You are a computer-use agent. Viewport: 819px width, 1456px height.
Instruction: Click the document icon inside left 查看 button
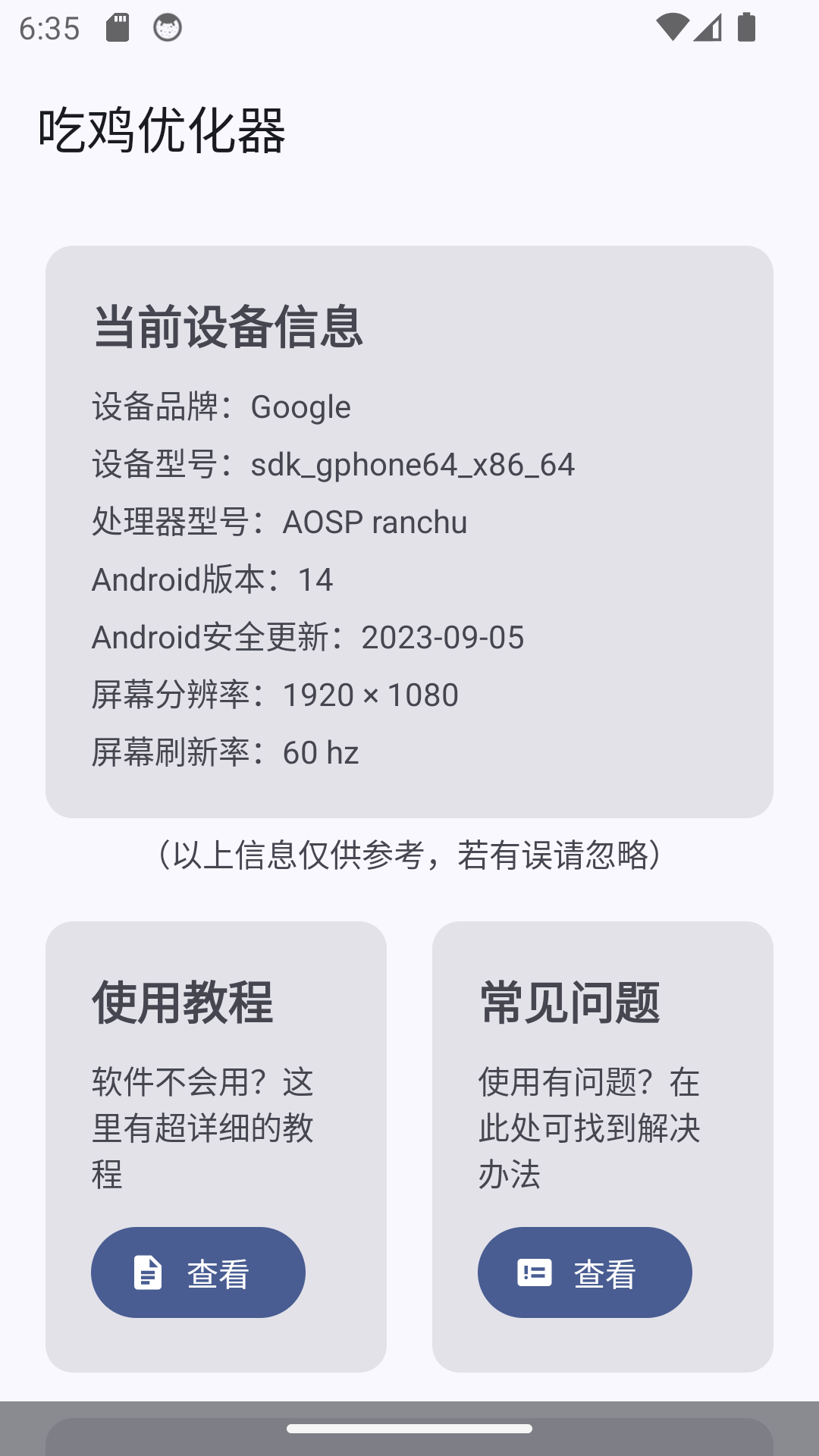[149, 1272]
